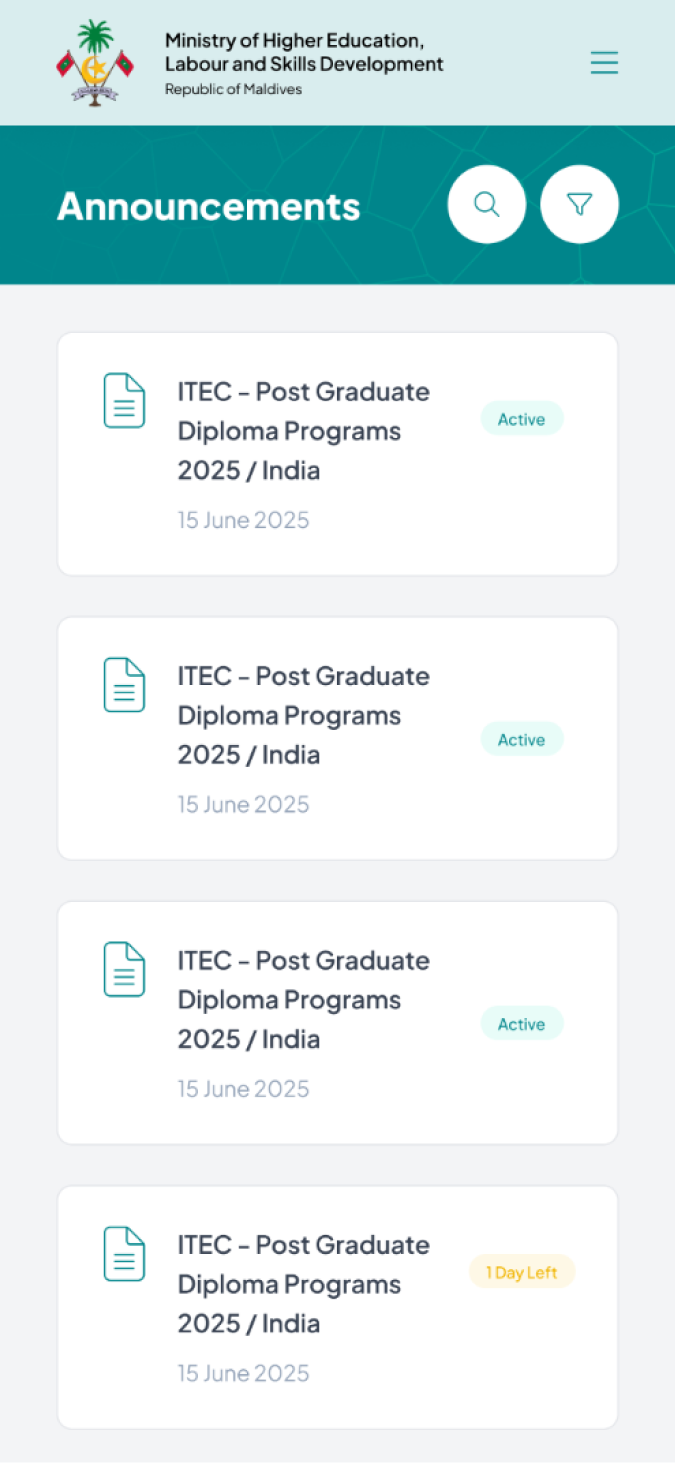Open the announcements filter

click(579, 205)
